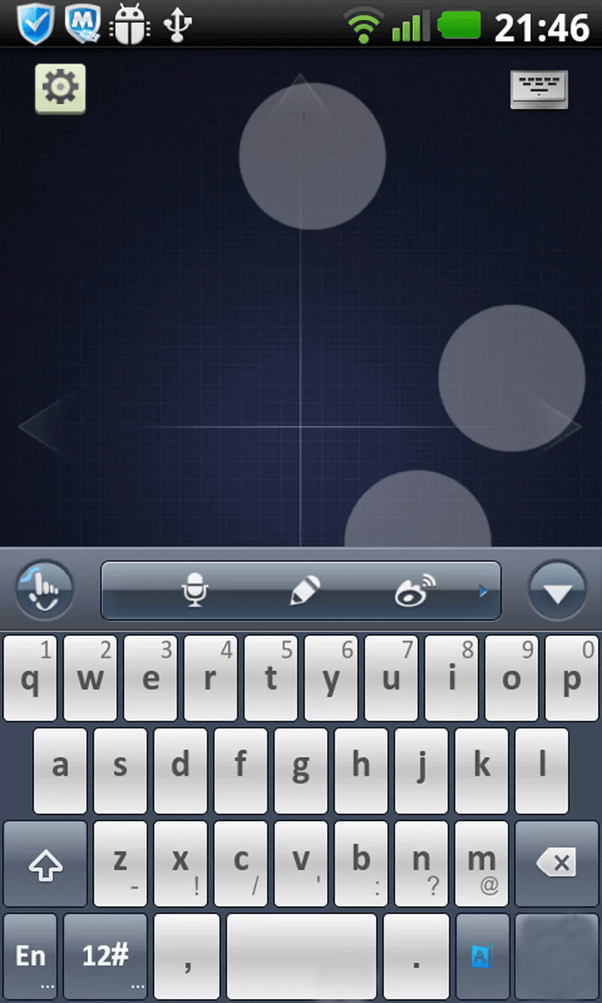Screen dimensions: 602x1003
Task: Toggle the keyboard icon at top right
Action: tap(538, 89)
